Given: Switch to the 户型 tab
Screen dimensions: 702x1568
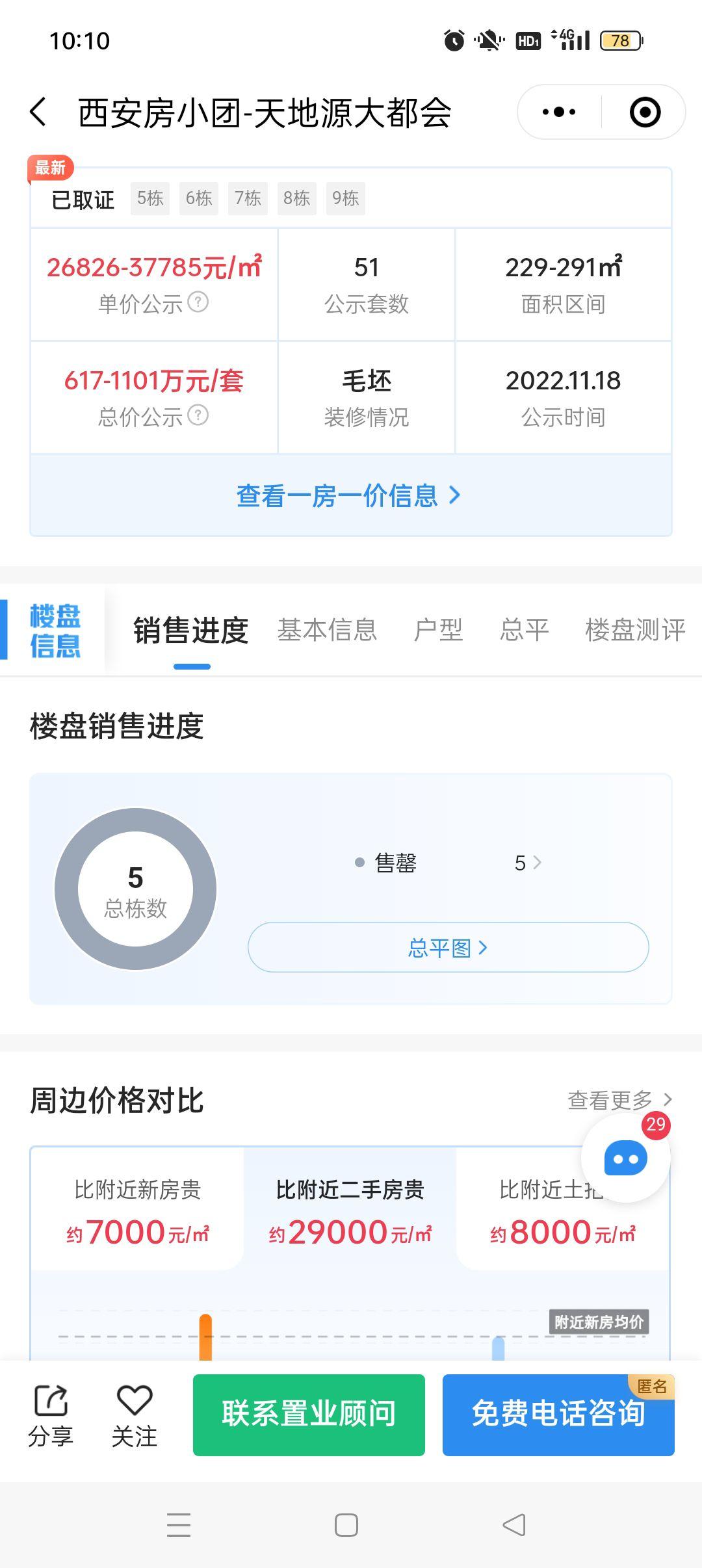Looking at the screenshot, I should pos(438,630).
